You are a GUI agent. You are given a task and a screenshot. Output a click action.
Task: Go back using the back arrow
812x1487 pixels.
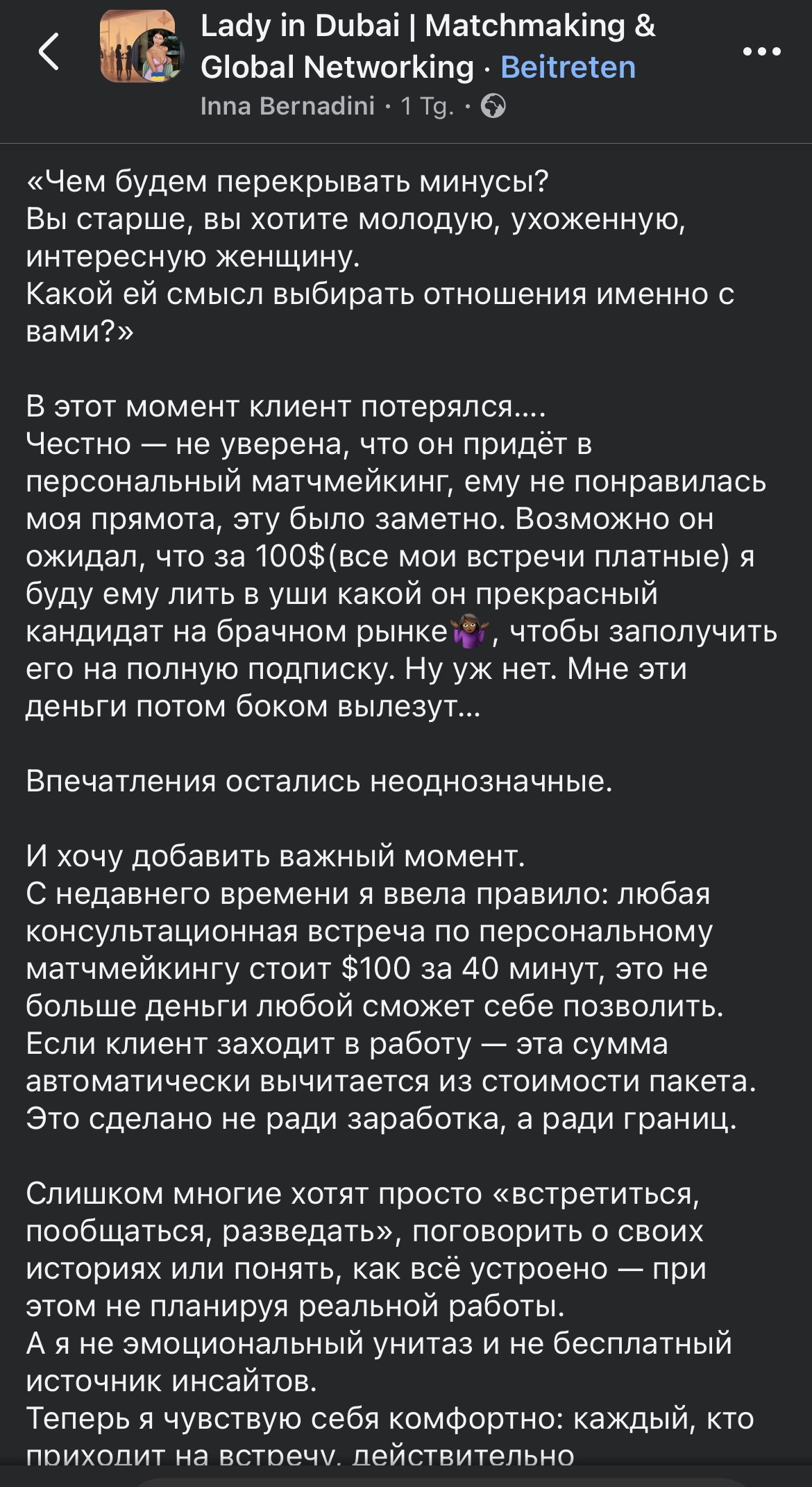click(49, 52)
